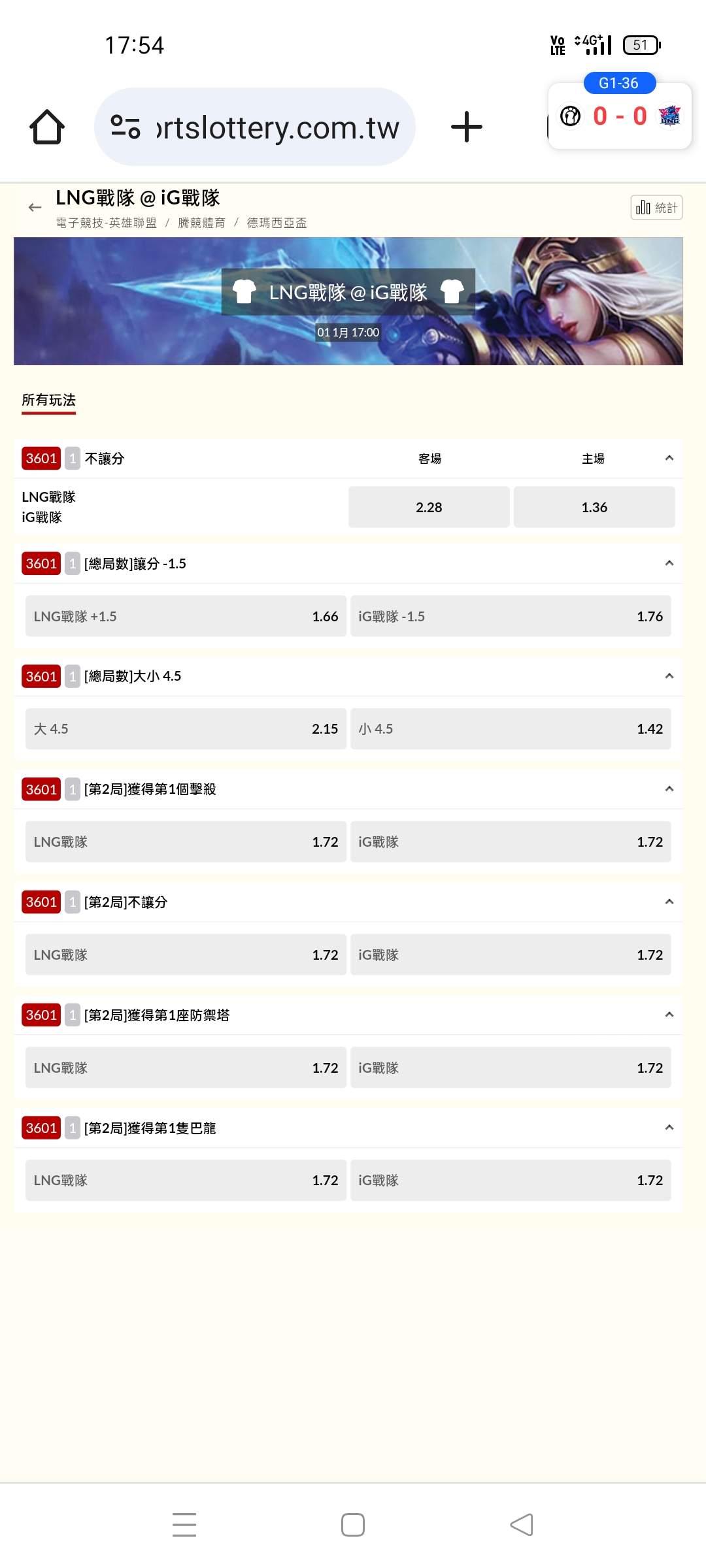Select home odds 1.36 for 不讓分

tap(594, 507)
